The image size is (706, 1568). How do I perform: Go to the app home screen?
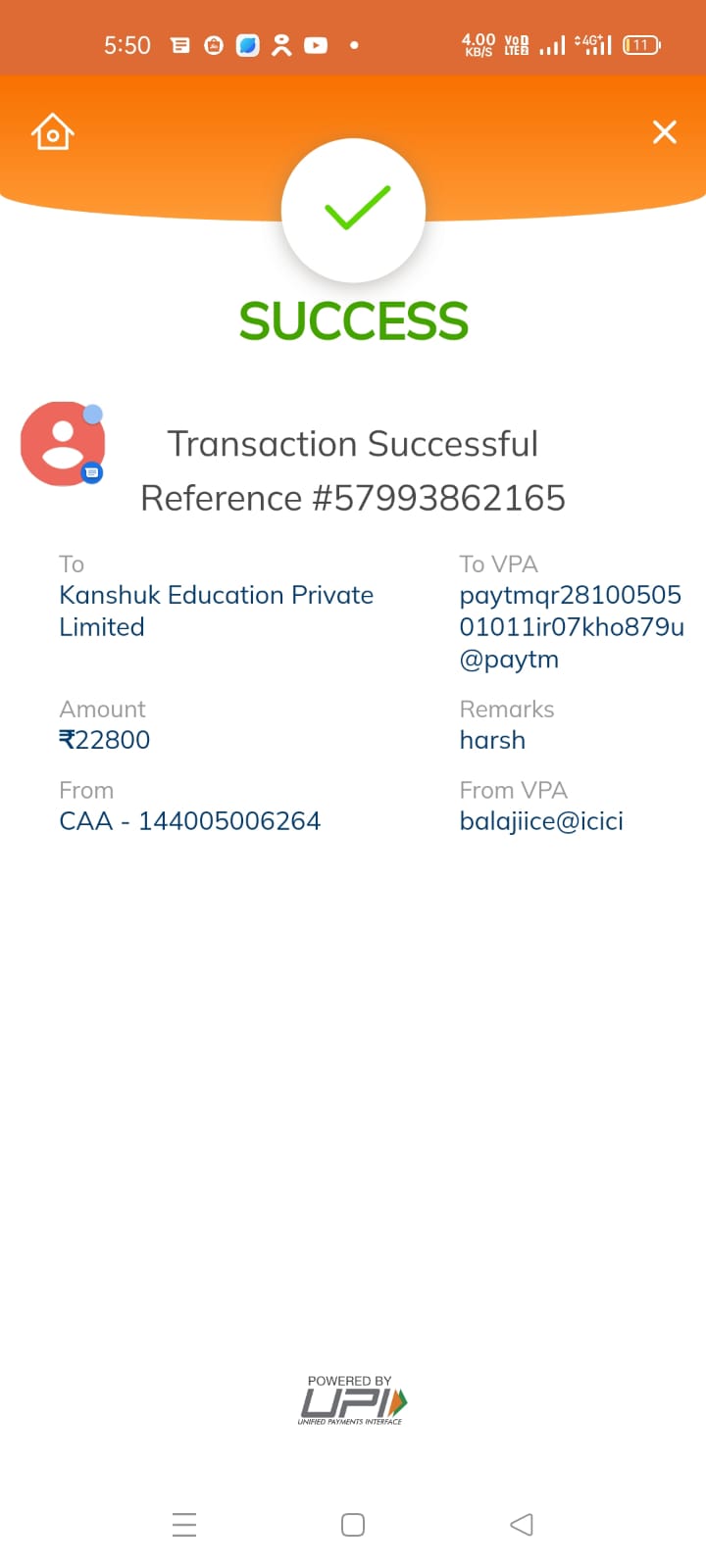[x=52, y=132]
